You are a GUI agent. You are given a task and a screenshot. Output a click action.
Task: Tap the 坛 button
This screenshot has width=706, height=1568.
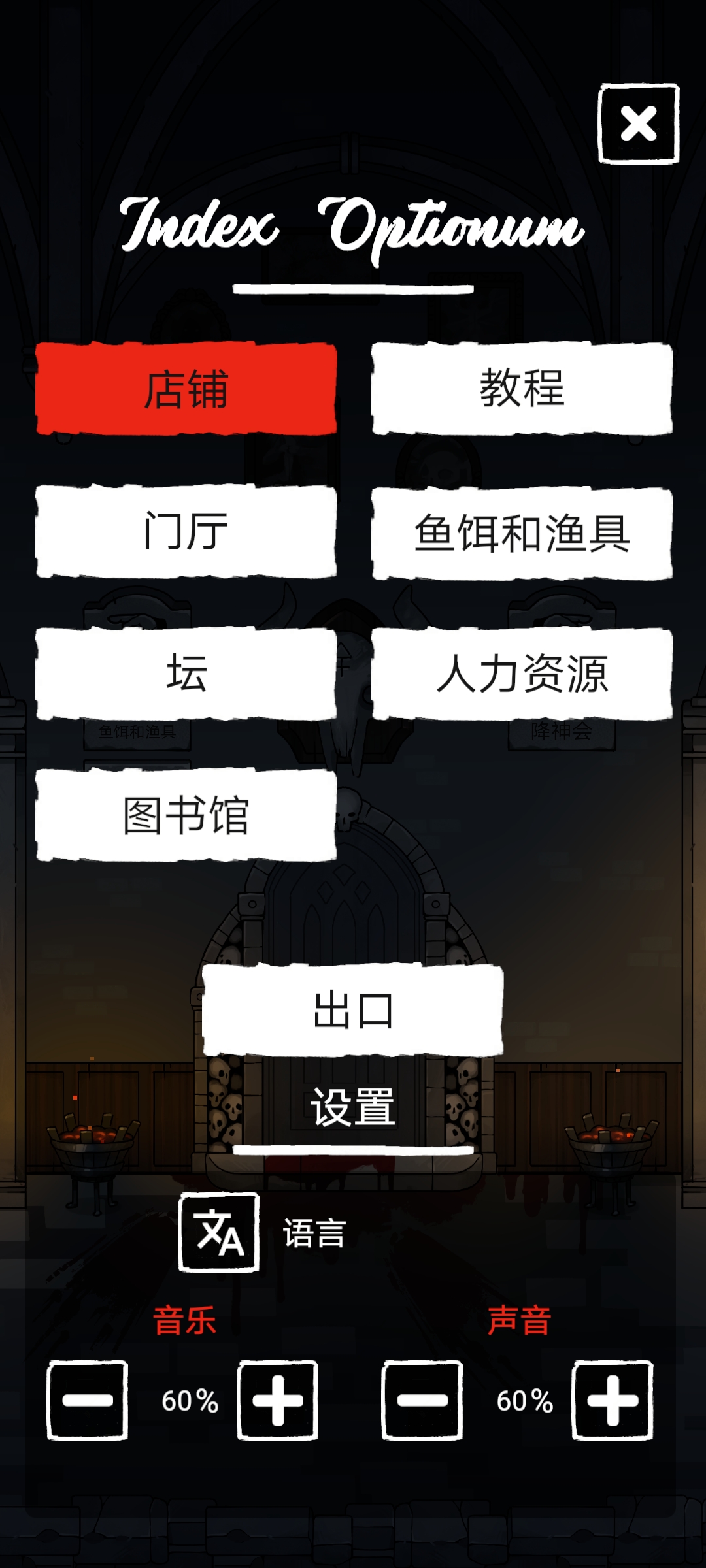[186, 674]
